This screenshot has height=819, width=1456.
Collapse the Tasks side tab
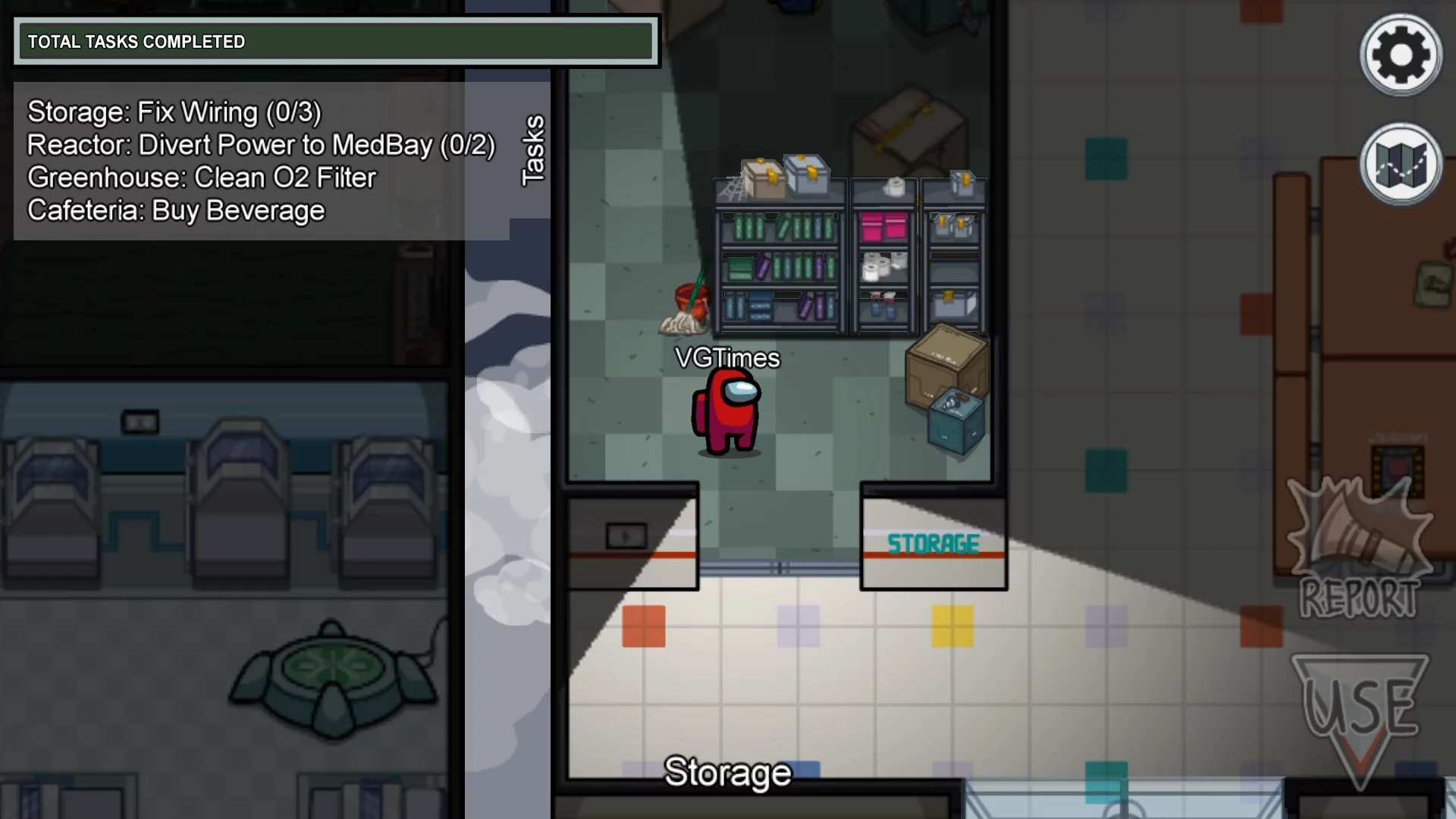pos(532,150)
